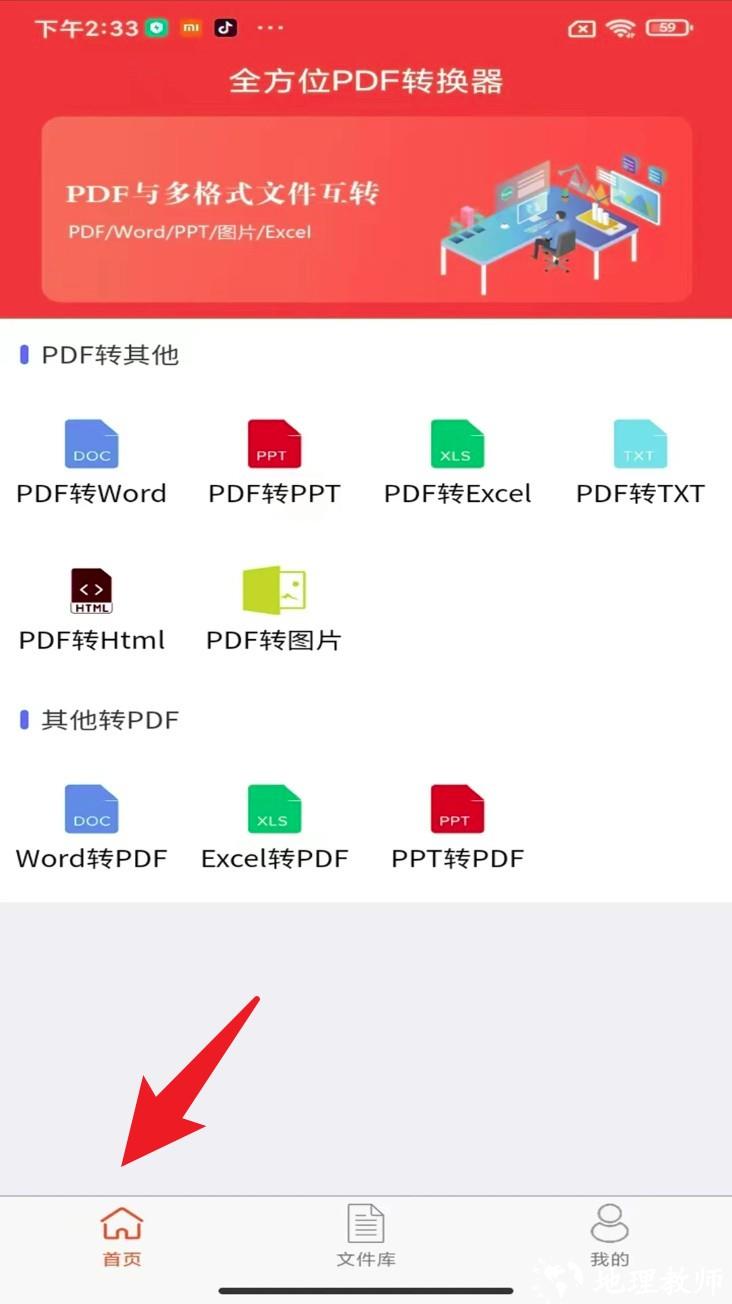Tap the 首页 home tab
The image size is (732, 1304).
(x=122, y=1236)
